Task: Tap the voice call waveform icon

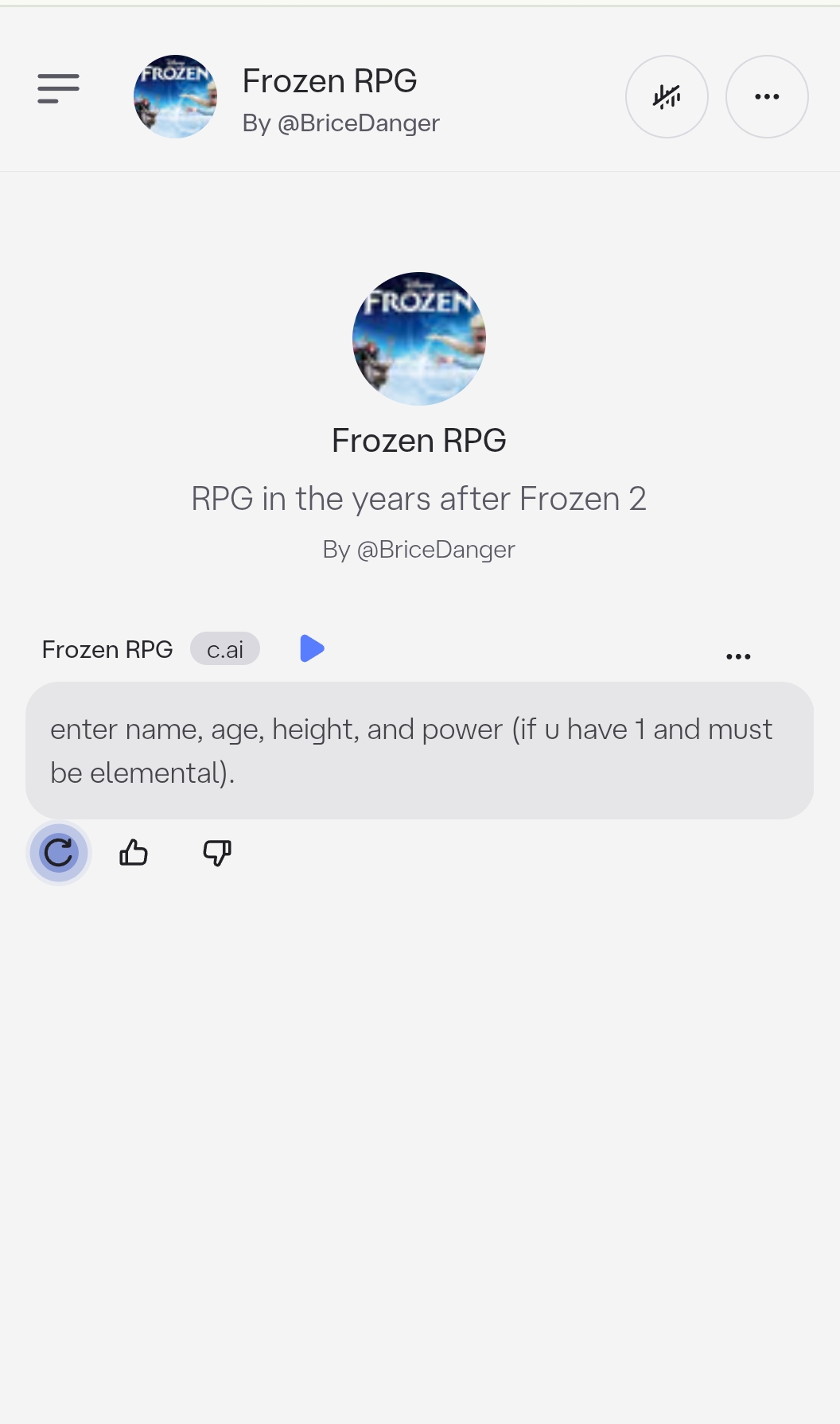Action: click(667, 97)
